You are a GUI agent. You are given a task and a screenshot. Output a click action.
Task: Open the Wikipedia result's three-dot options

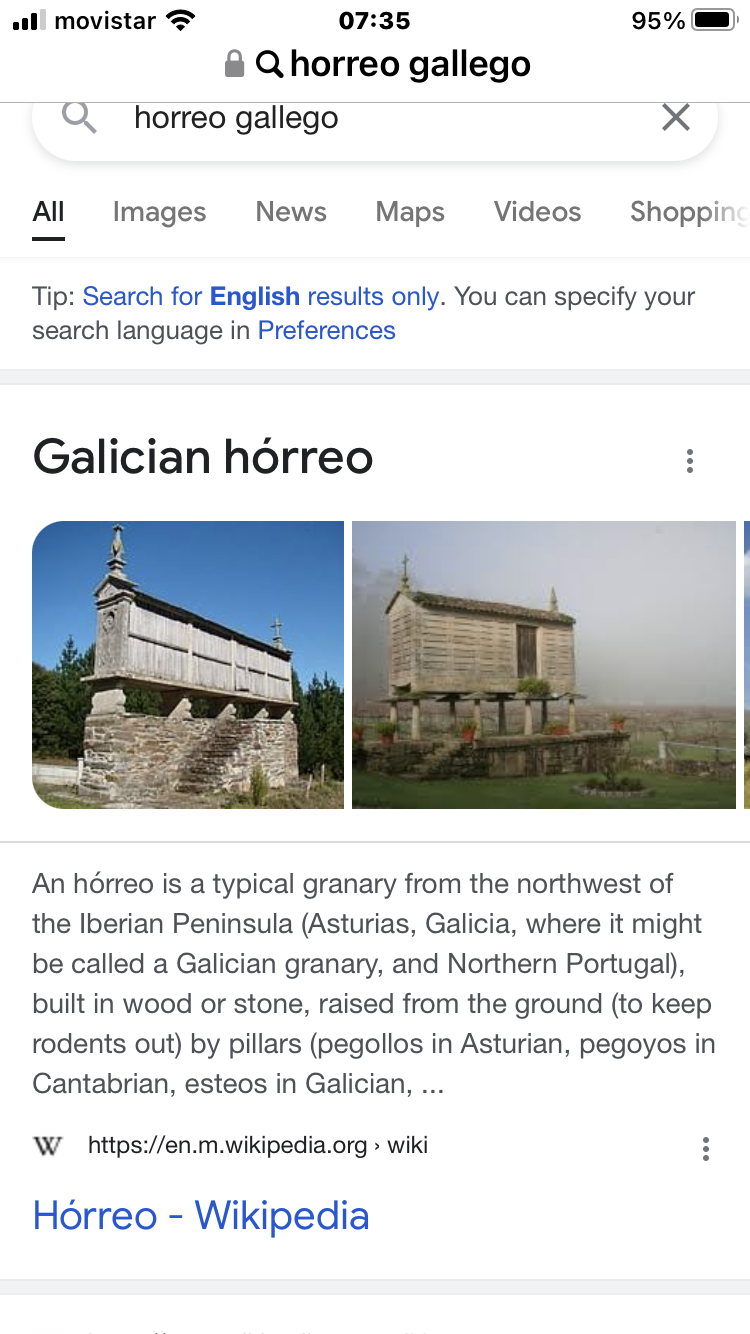click(705, 1149)
